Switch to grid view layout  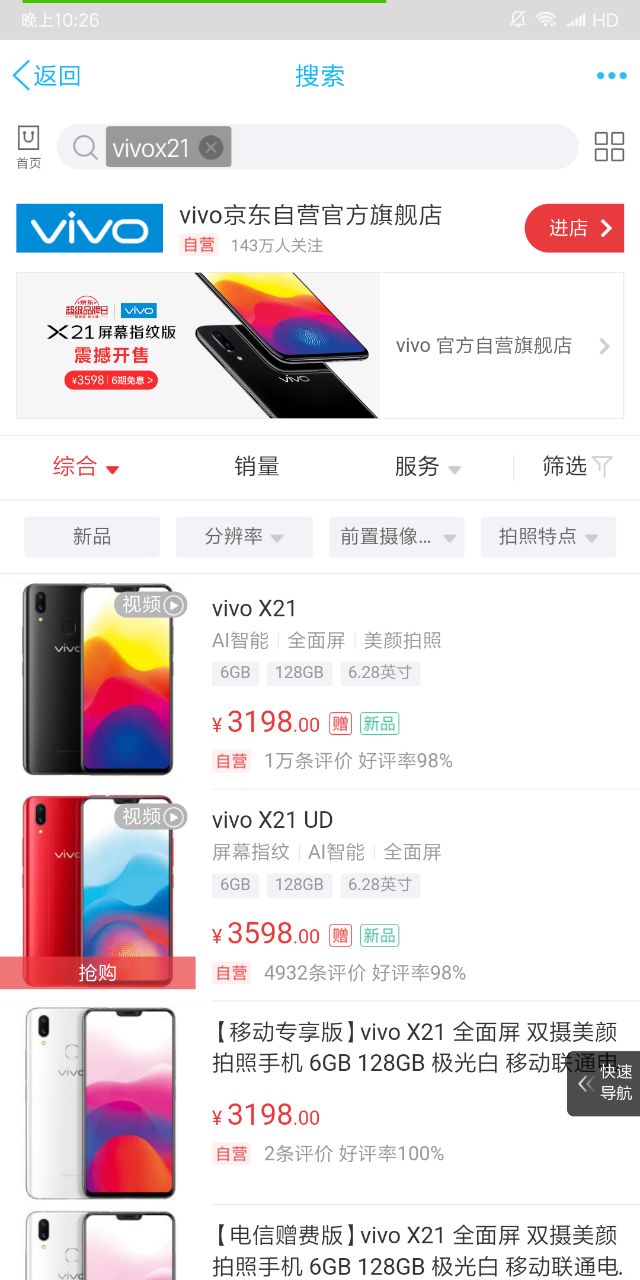pos(609,147)
